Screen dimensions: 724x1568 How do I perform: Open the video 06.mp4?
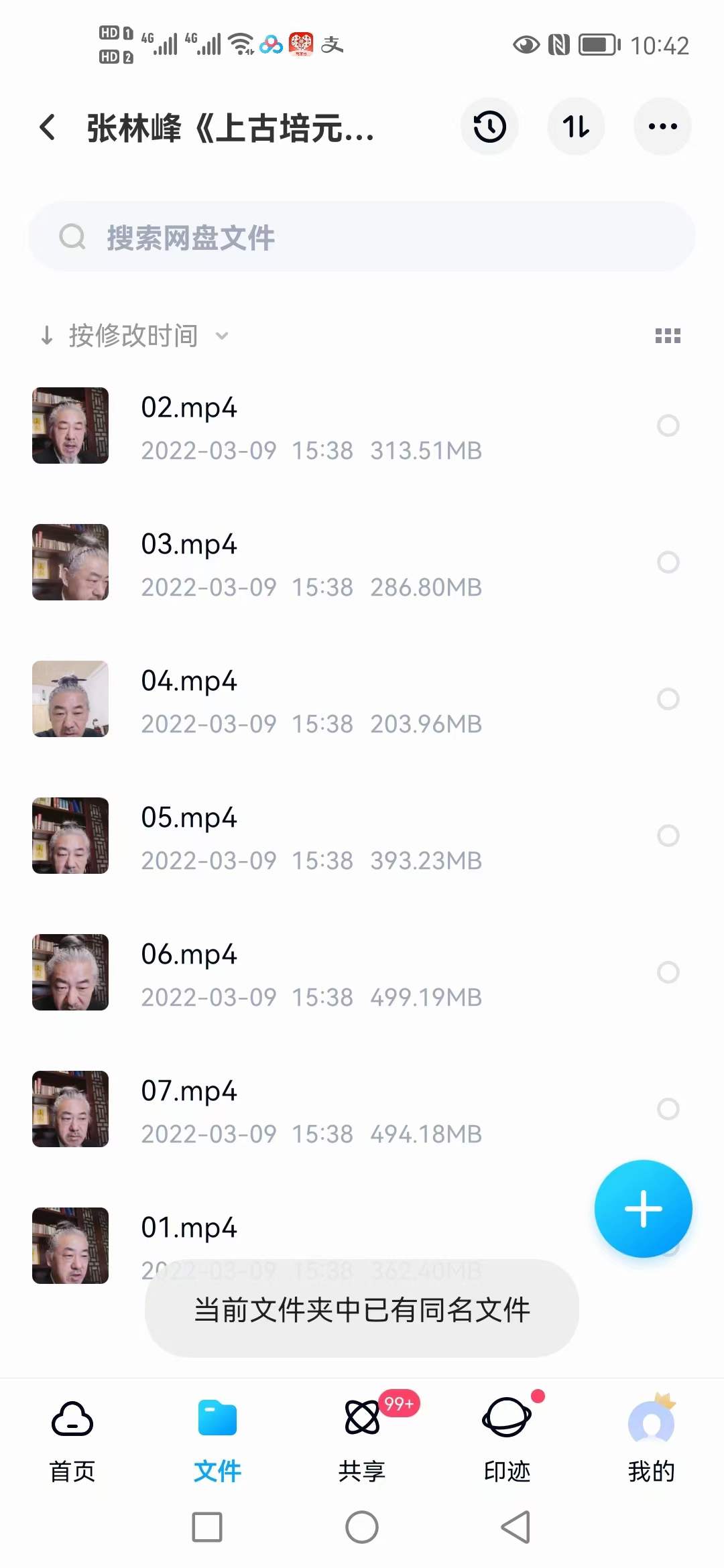[x=189, y=955]
